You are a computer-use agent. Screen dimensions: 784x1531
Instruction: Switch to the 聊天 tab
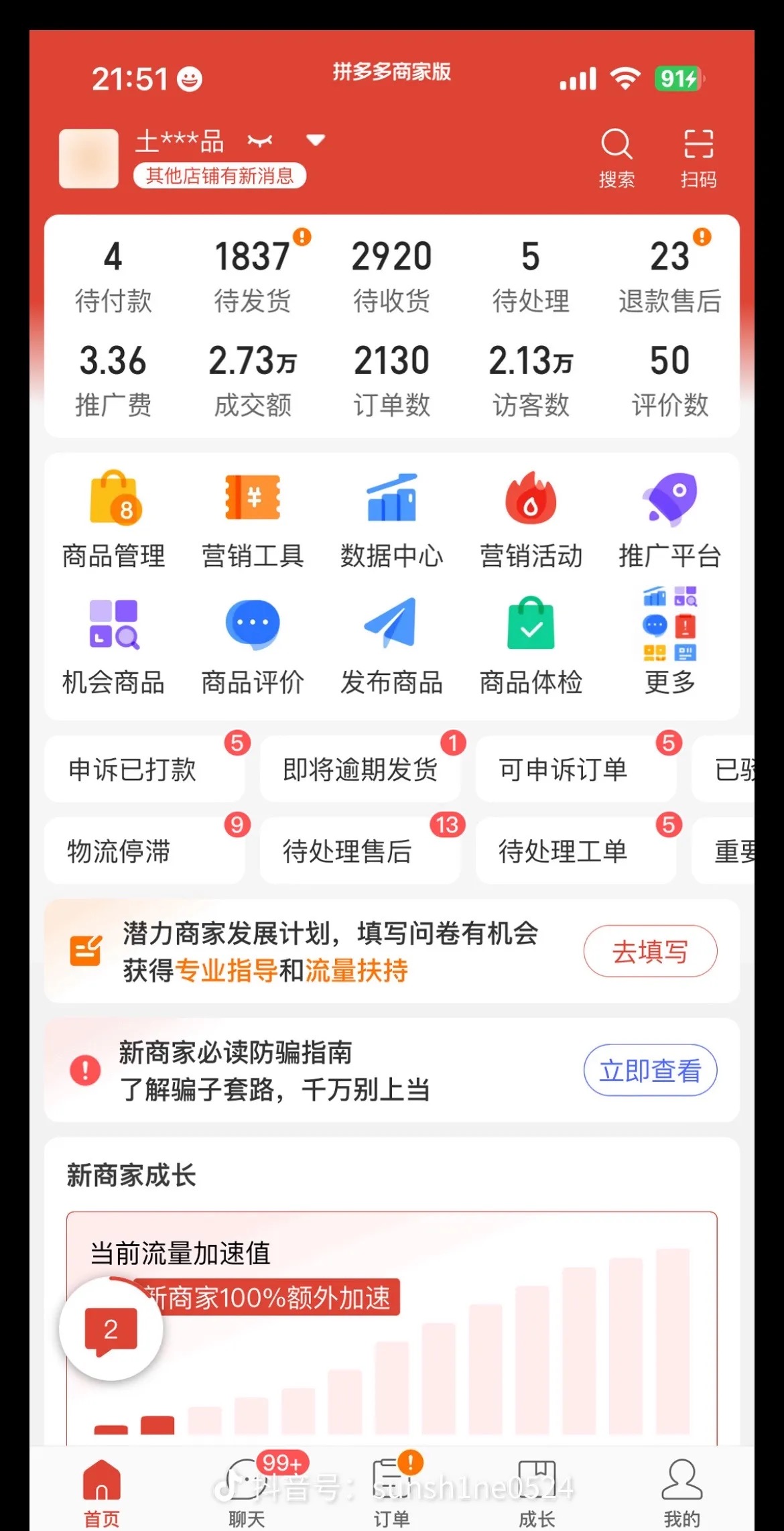[247, 1491]
